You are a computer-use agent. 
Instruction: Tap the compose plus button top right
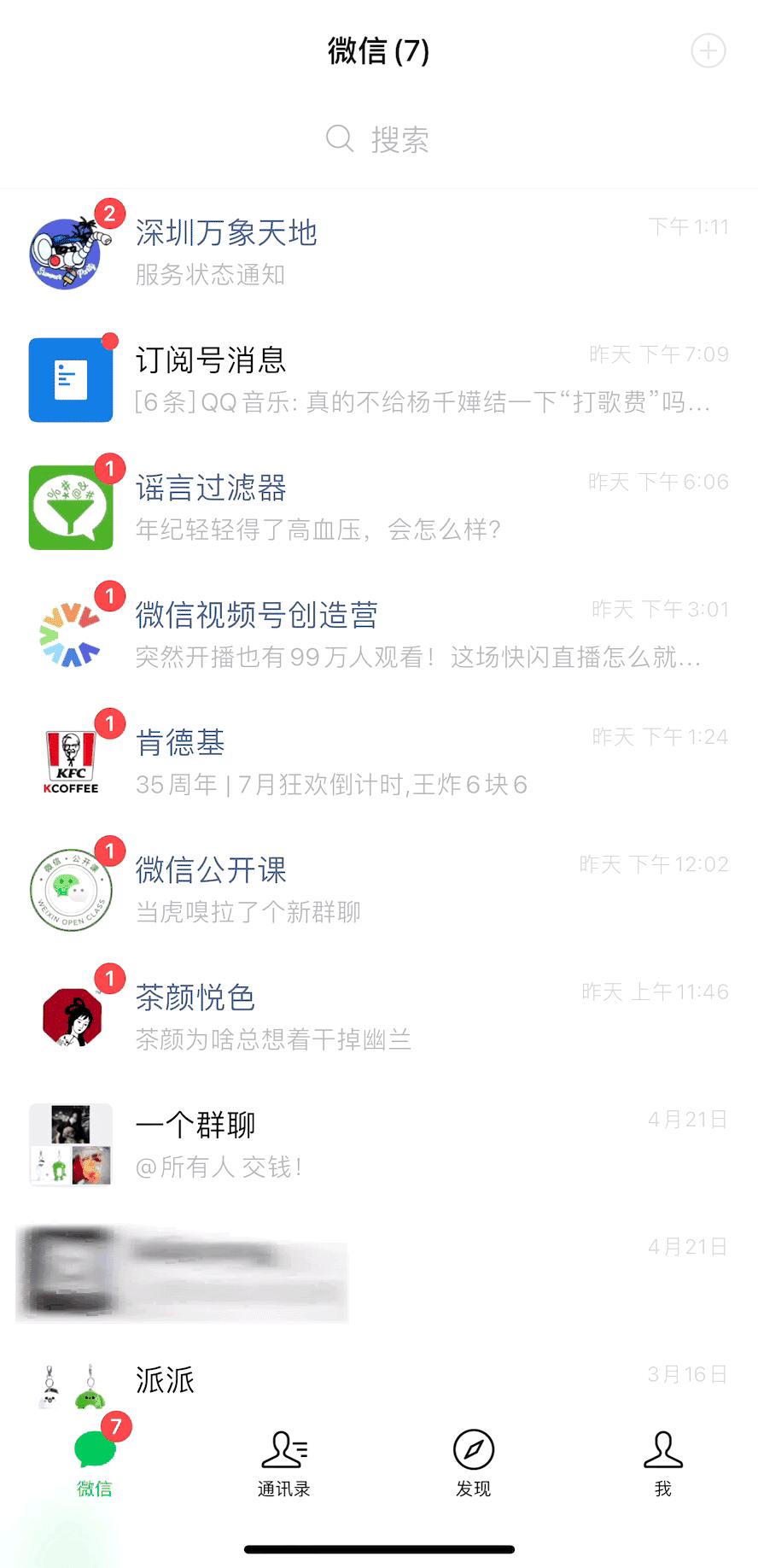[708, 51]
